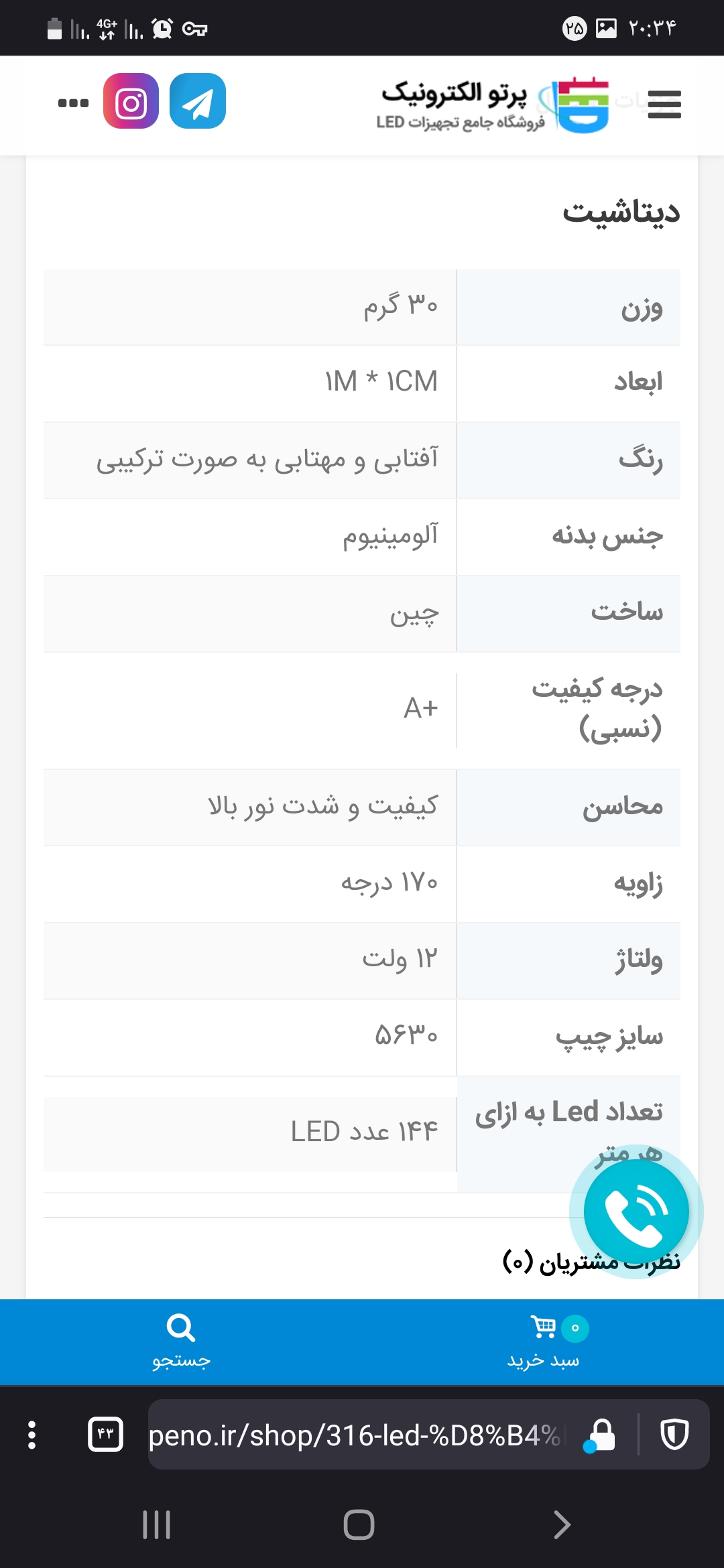Open the browser's vertical three-dot menu

(x=32, y=1435)
